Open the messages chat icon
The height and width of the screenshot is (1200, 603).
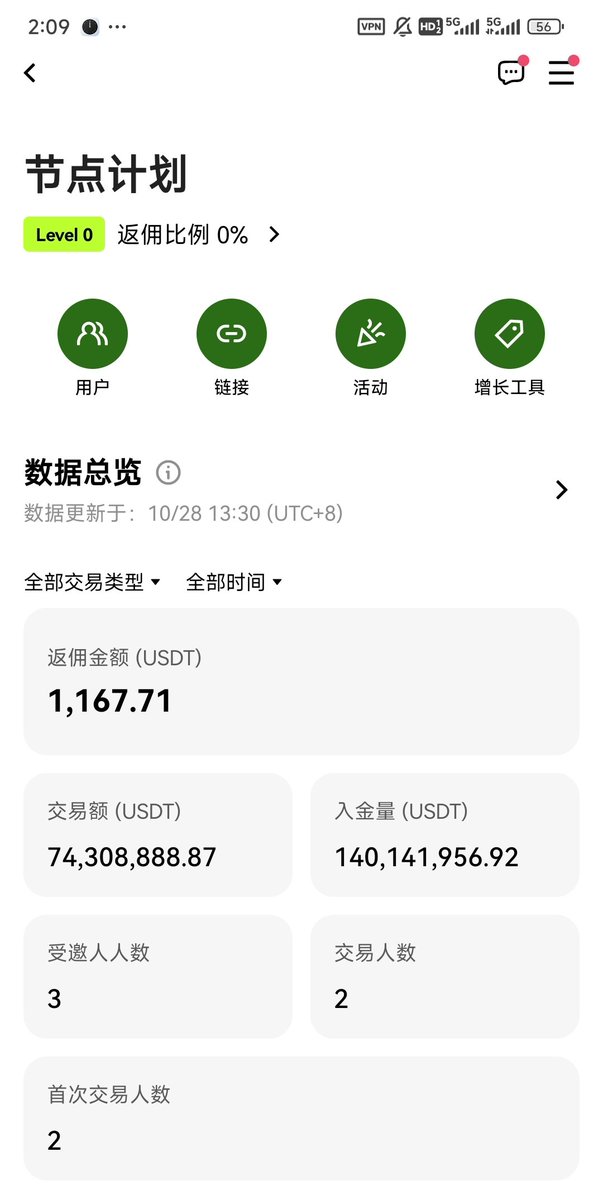(x=511, y=73)
